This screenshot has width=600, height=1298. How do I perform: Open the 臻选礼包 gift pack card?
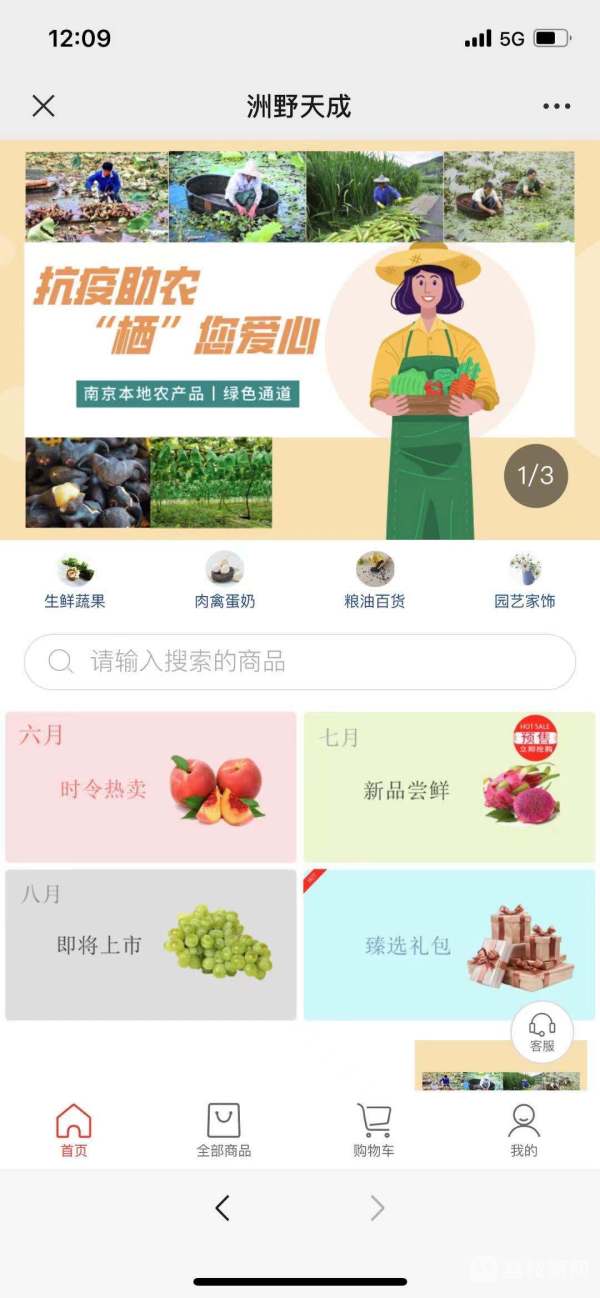(x=449, y=944)
